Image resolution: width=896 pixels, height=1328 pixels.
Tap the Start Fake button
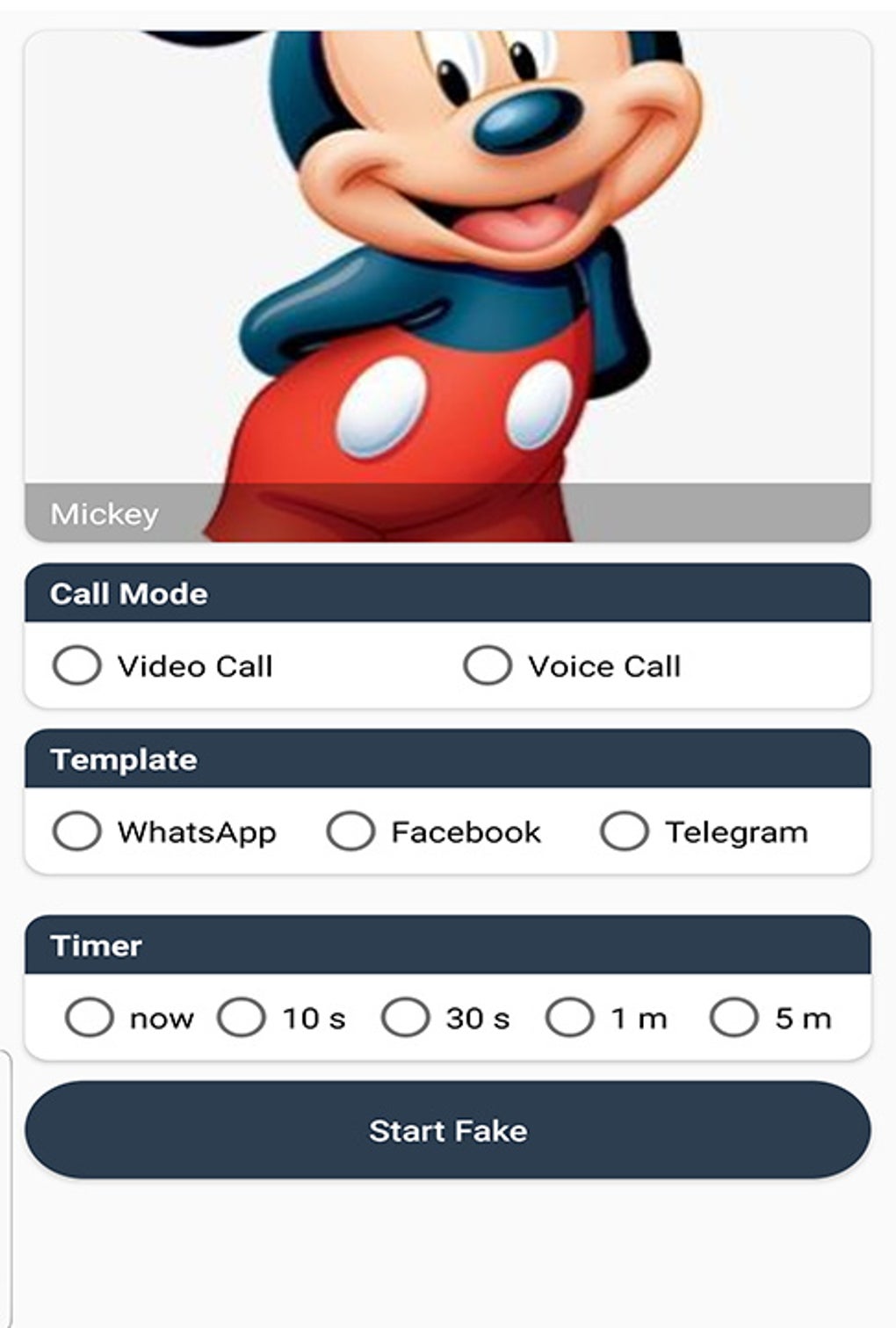point(448,1130)
